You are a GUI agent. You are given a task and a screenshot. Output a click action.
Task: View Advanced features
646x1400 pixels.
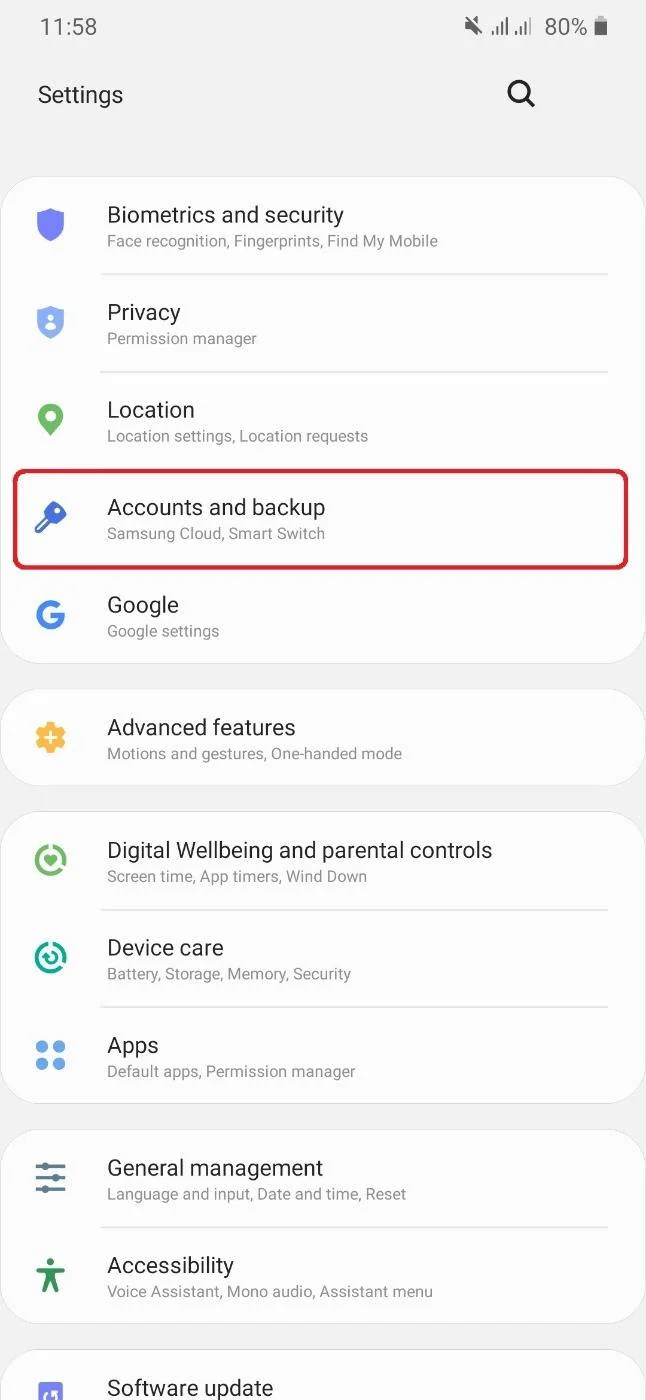tap(322, 739)
